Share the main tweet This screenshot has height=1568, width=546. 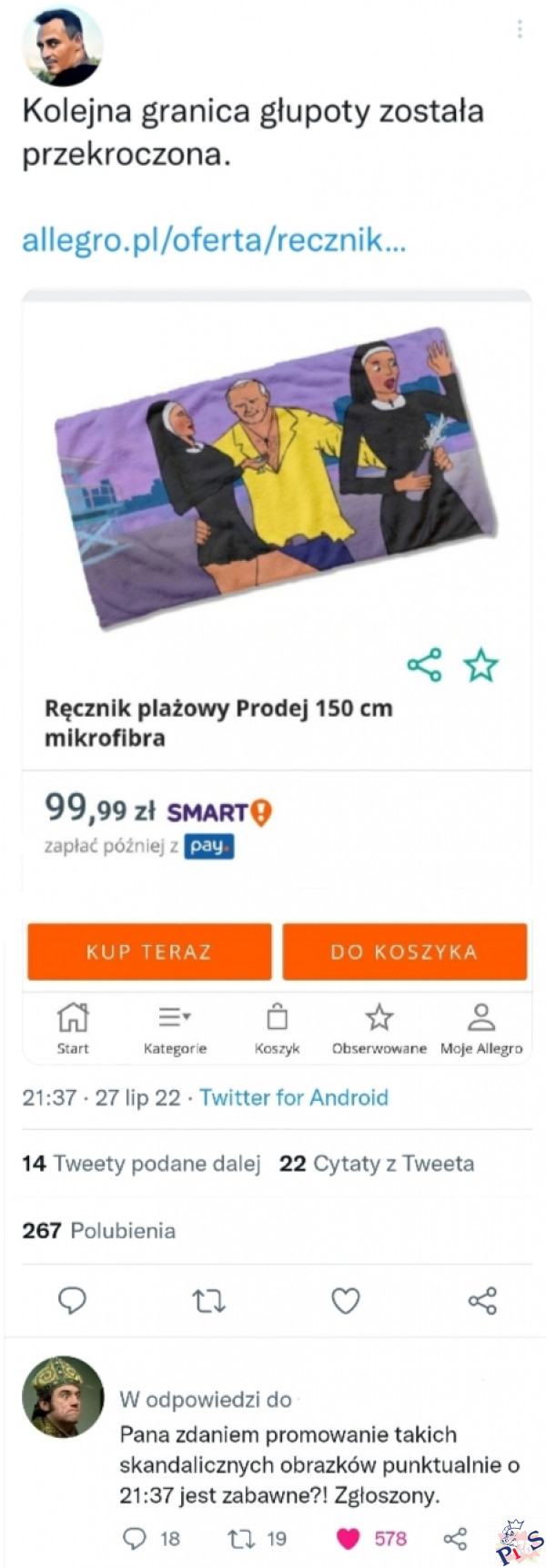point(482,1300)
